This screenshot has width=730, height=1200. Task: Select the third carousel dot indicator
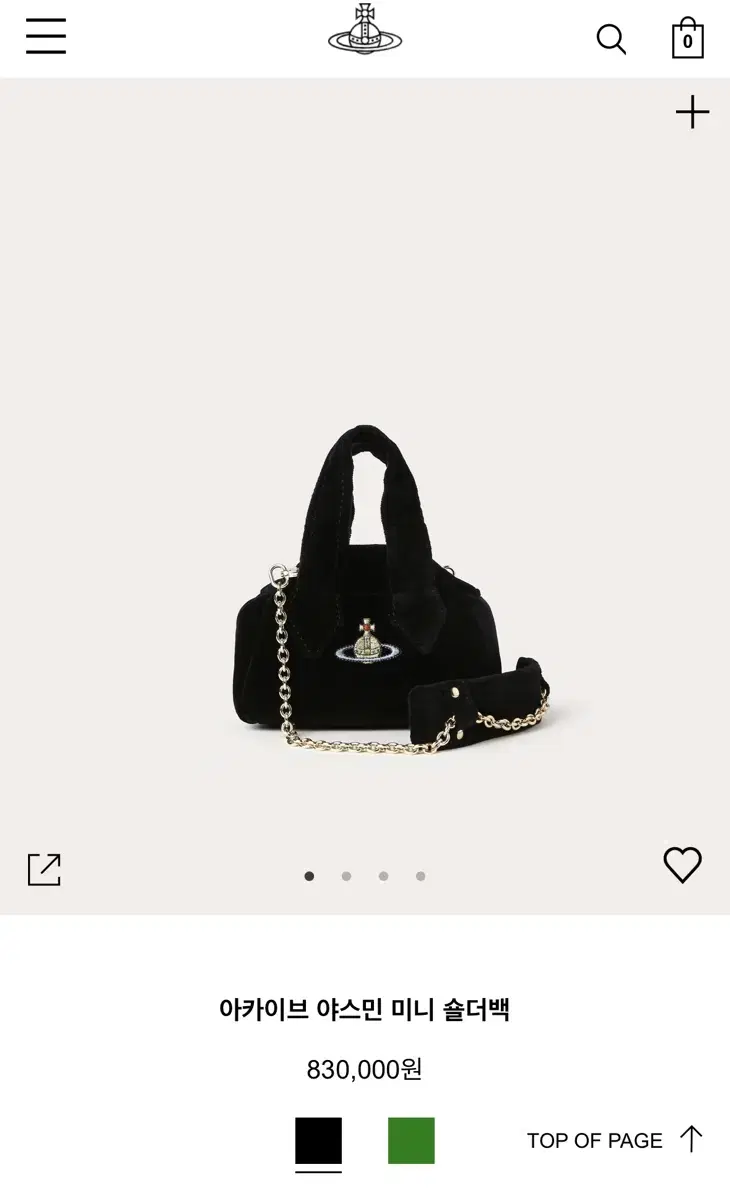pos(381,875)
